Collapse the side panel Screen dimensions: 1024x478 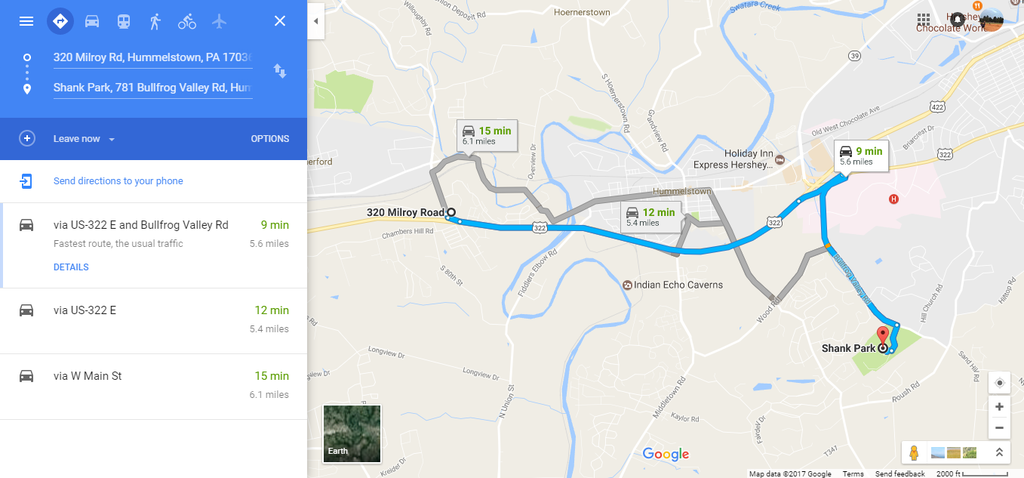[x=316, y=21]
